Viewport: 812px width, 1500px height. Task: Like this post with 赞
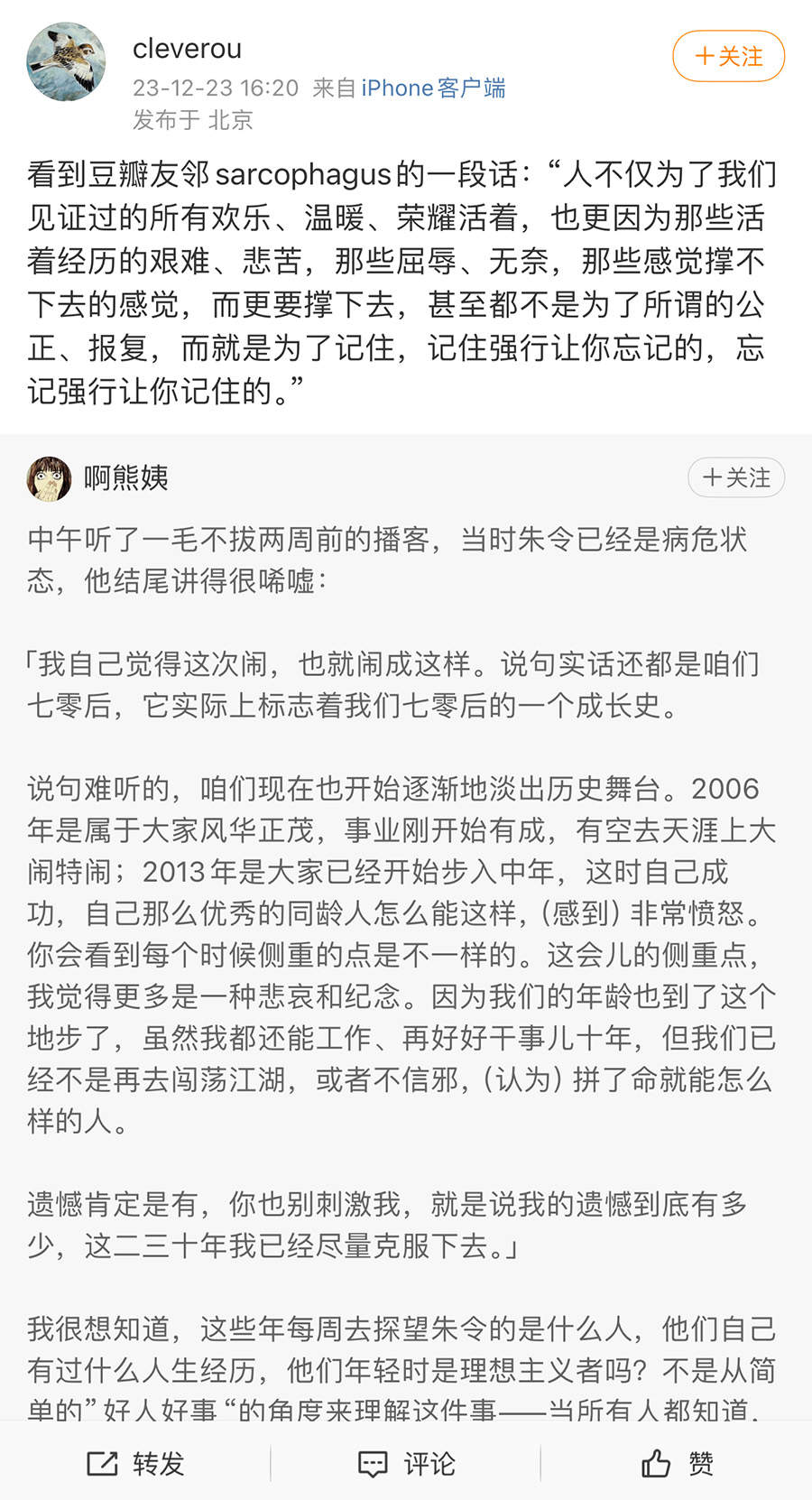point(677,1464)
